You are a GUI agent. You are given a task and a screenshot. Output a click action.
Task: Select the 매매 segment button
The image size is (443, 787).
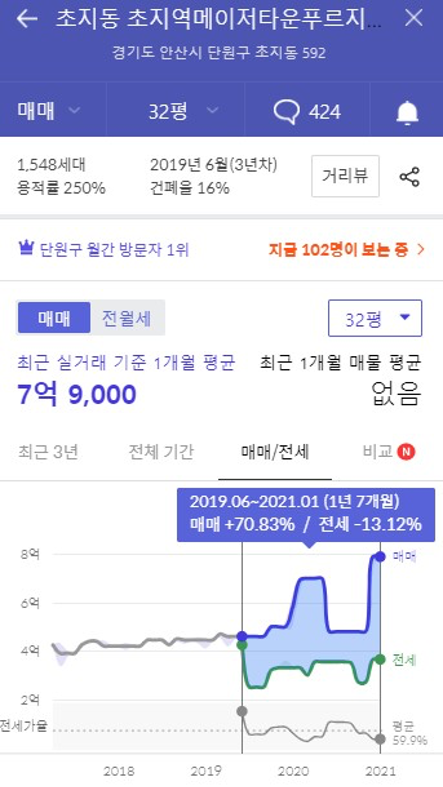point(54,318)
